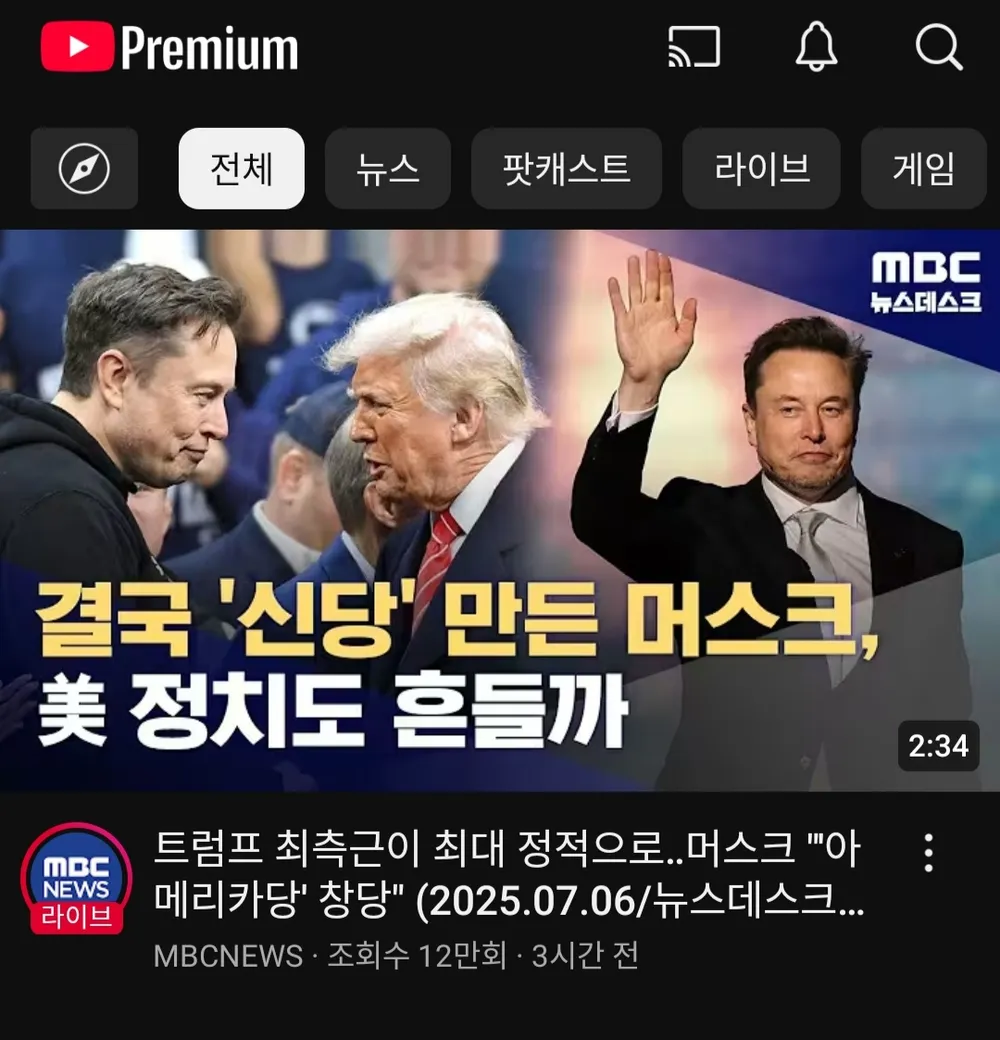The image size is (1000, 1040).
Task: Open the explore compass chip
Action: point(84,169)
